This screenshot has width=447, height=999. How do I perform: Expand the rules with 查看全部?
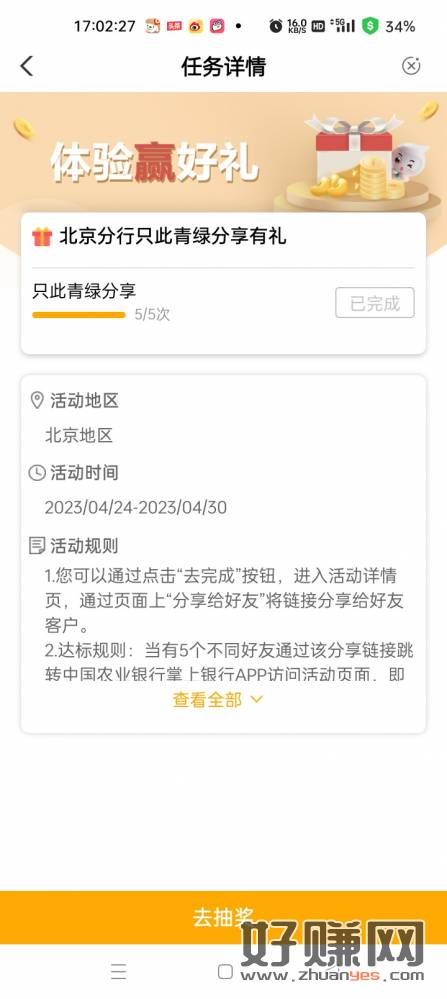[218, 700]
